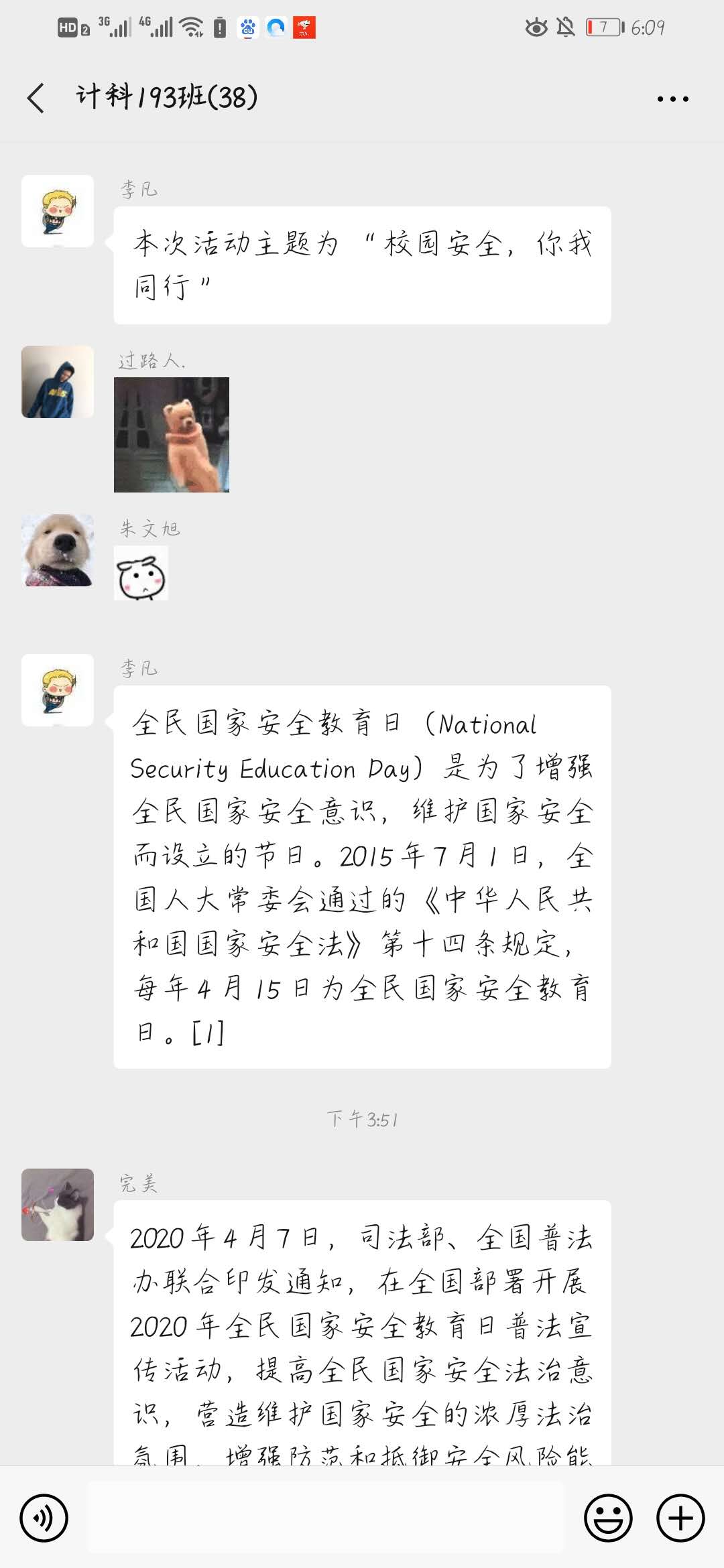Switch to voice message input
Screen dimensions: 724x1568
pyautogui.click(x=44, y=1518)
